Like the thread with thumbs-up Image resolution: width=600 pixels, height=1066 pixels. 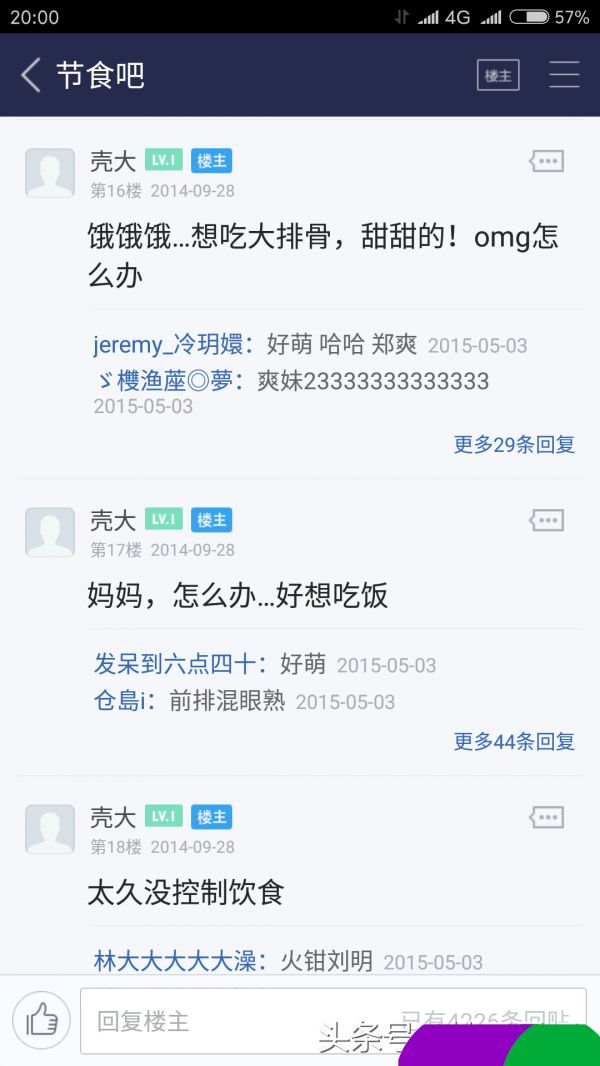coord(41,1020)
